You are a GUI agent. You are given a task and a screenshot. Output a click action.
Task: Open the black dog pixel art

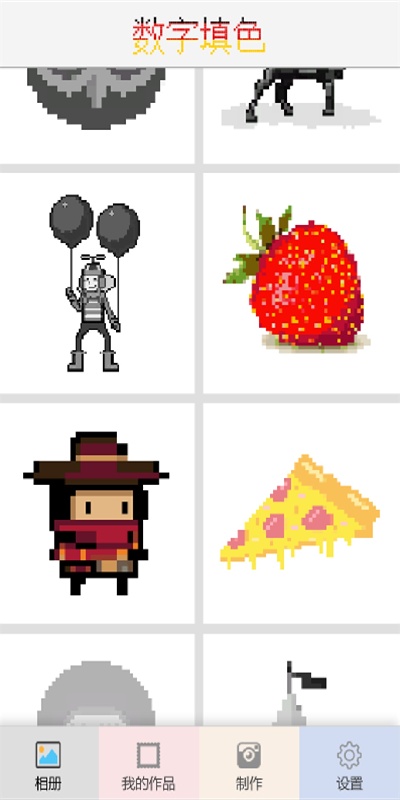tap(302, 115)
